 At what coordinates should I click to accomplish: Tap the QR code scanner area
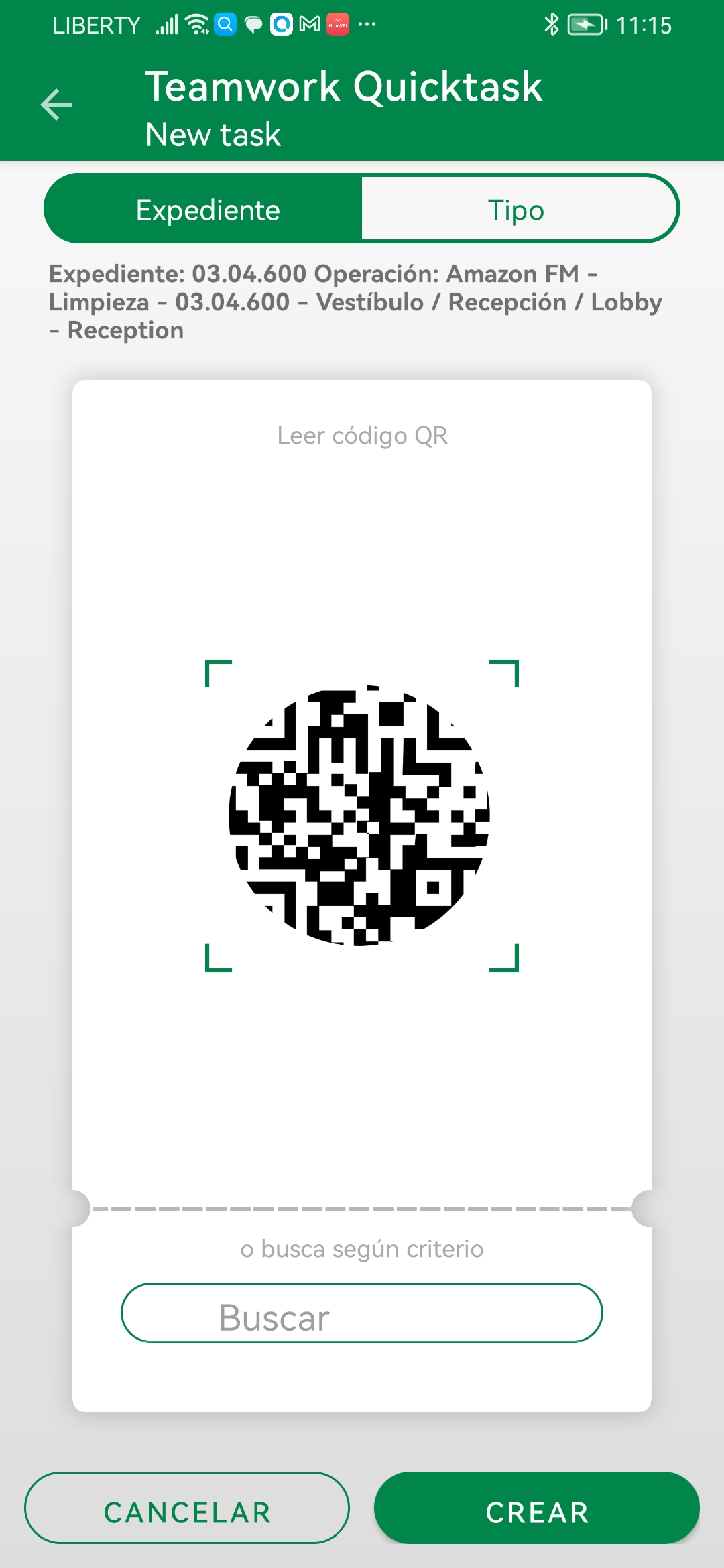coord(361,815)
